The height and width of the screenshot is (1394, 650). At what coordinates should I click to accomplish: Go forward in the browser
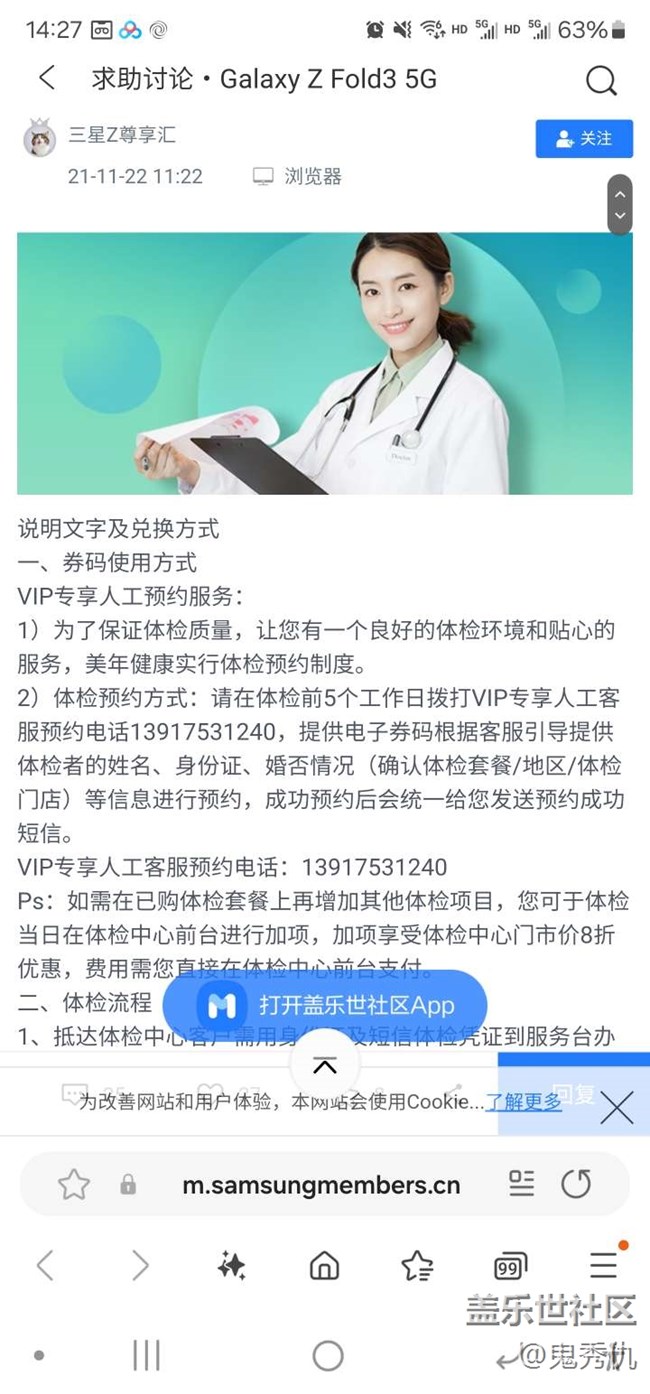[140, 1266]
